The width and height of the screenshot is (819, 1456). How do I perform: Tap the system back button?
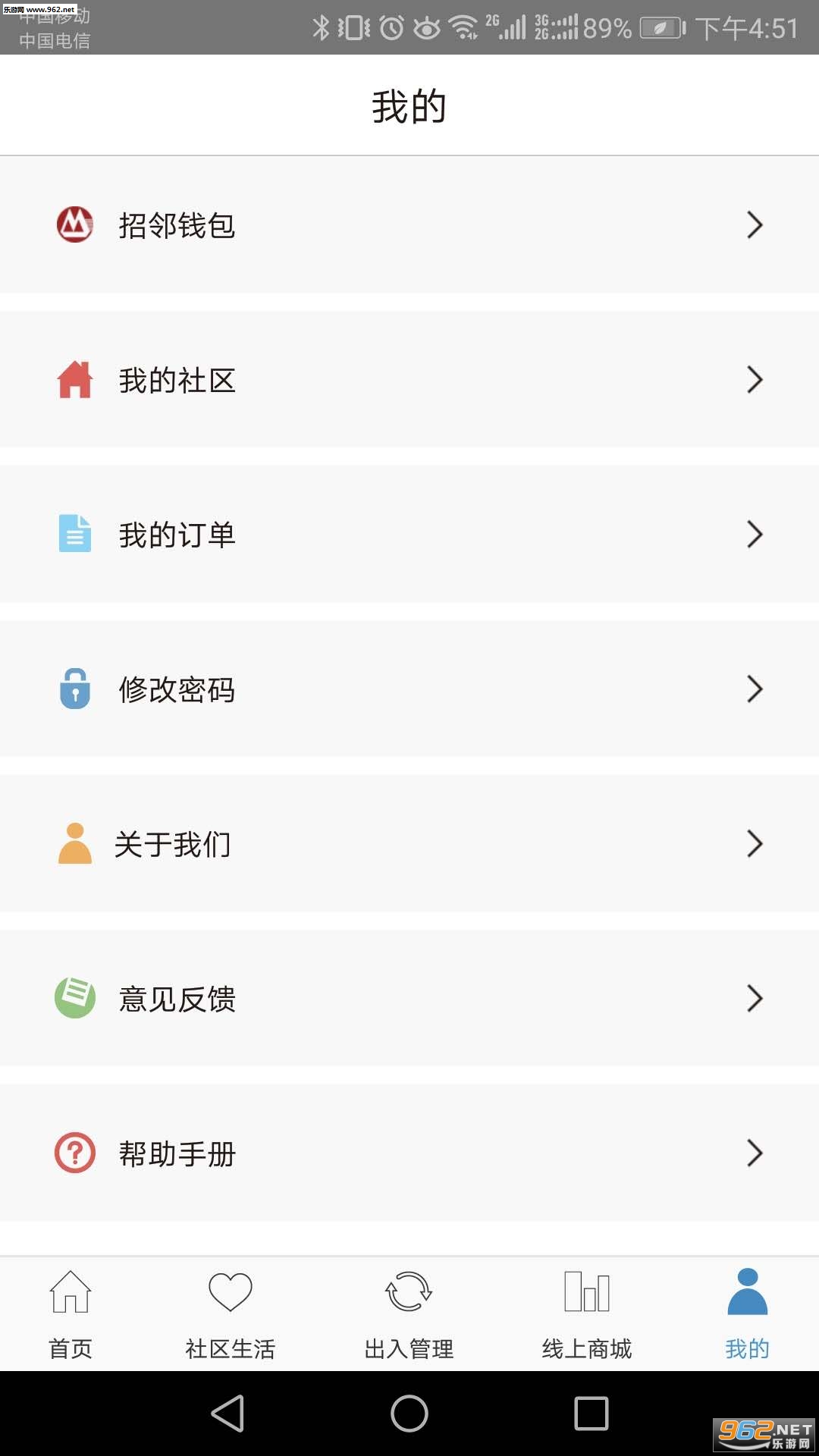pyautogui.click(x=227, y=1414)
